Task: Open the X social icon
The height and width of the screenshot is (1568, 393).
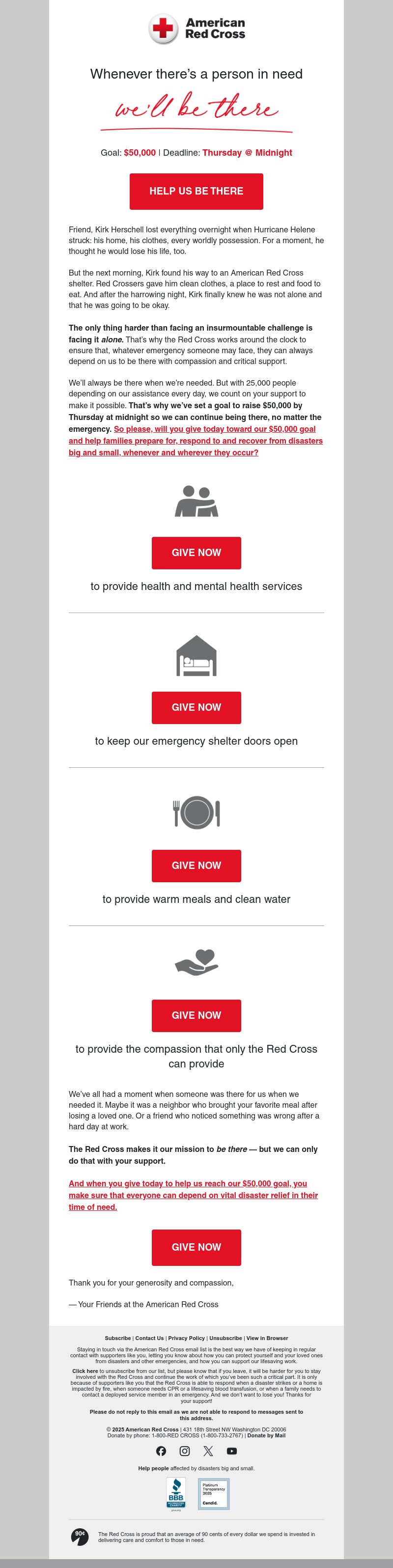Action: pyautogui.click(x=208, y=1451)
